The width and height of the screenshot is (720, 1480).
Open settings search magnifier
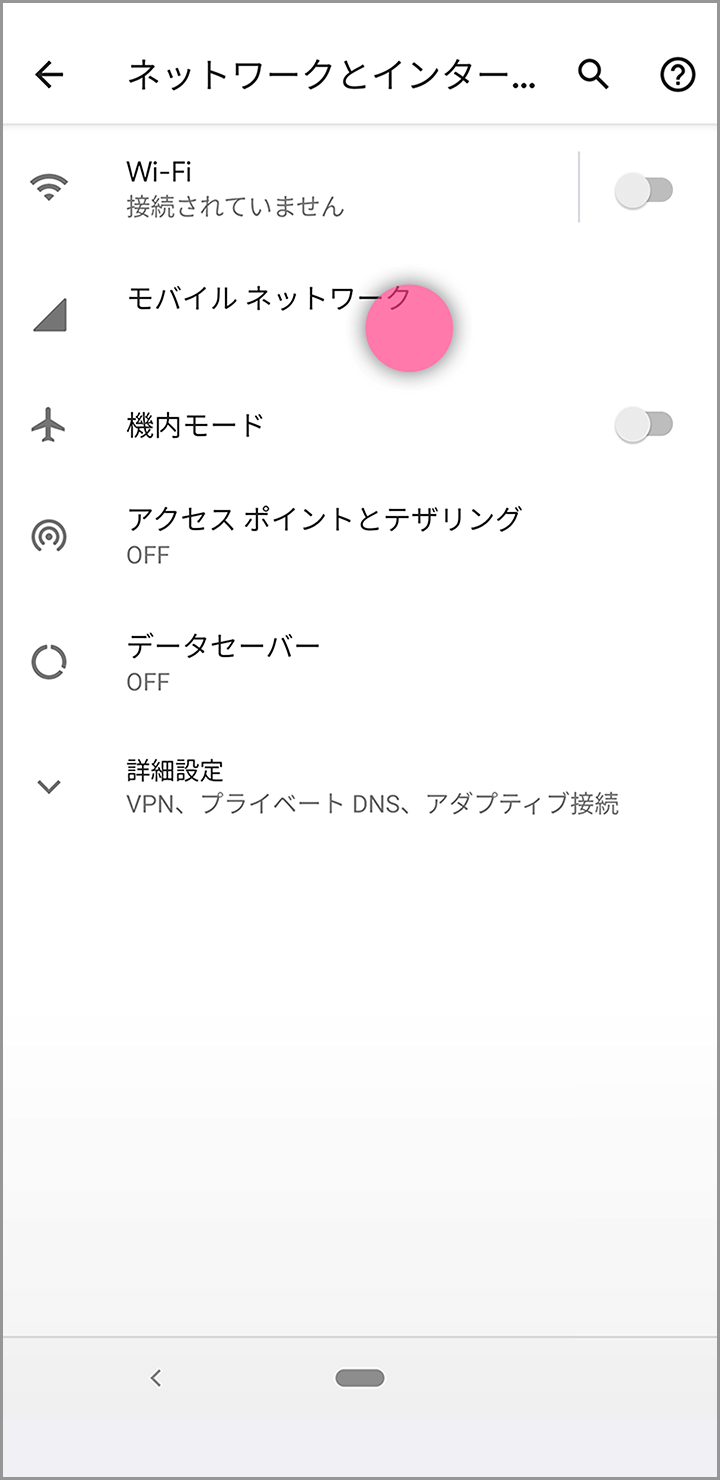tap(593, 75)
